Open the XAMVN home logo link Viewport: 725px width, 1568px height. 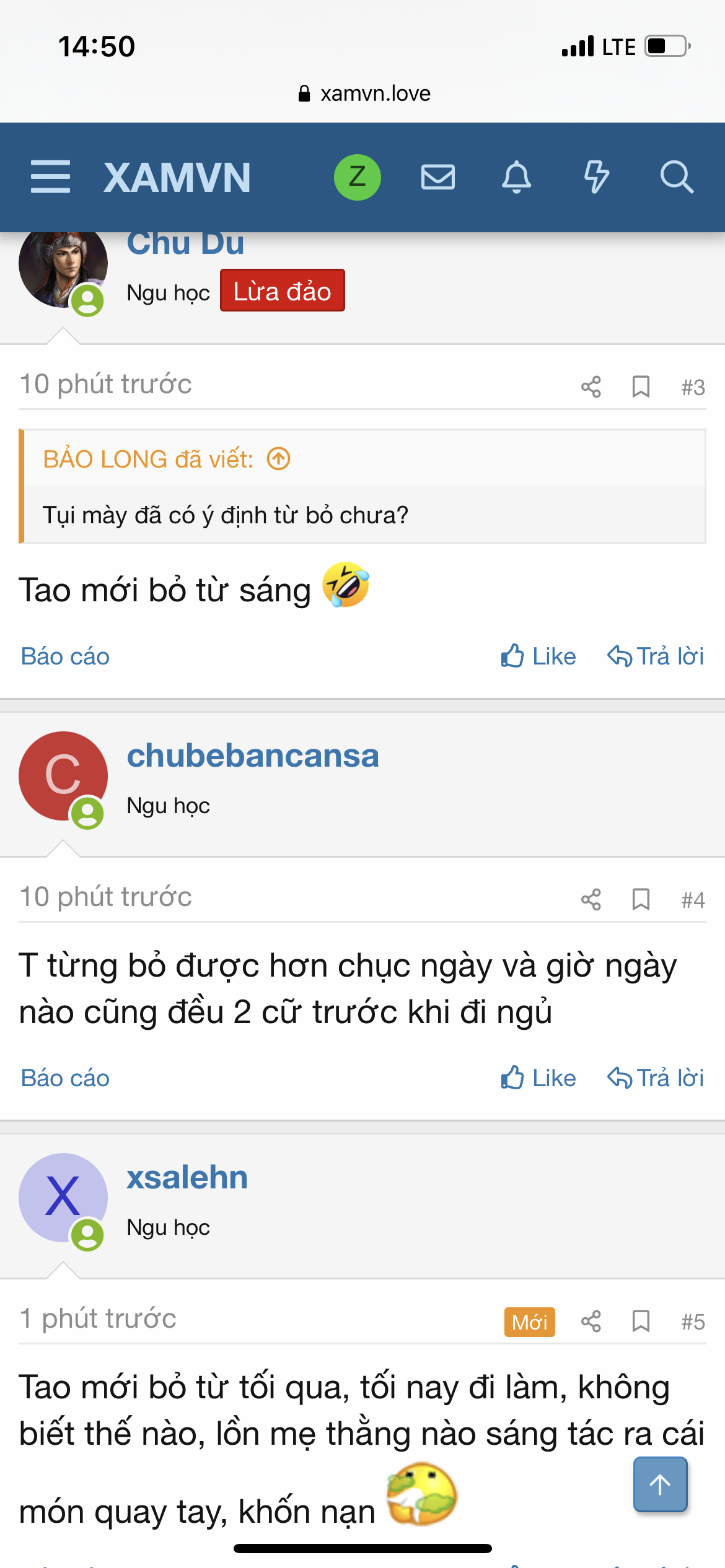coord(177,178)
